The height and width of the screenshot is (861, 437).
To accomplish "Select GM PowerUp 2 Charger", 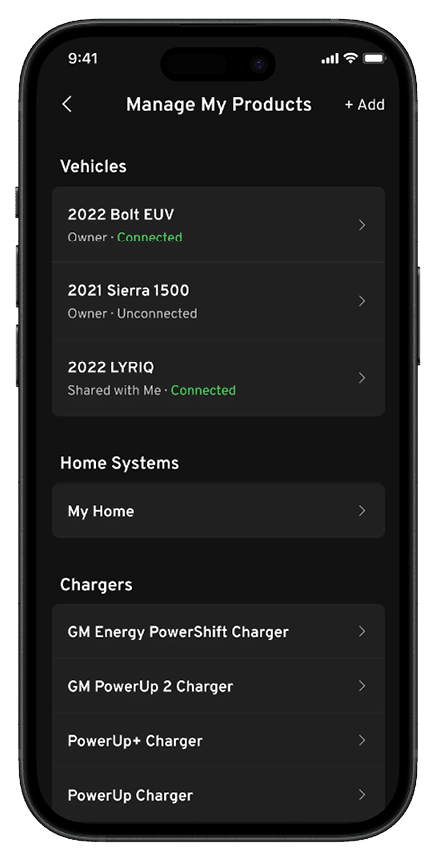I will tap(218, 686).
